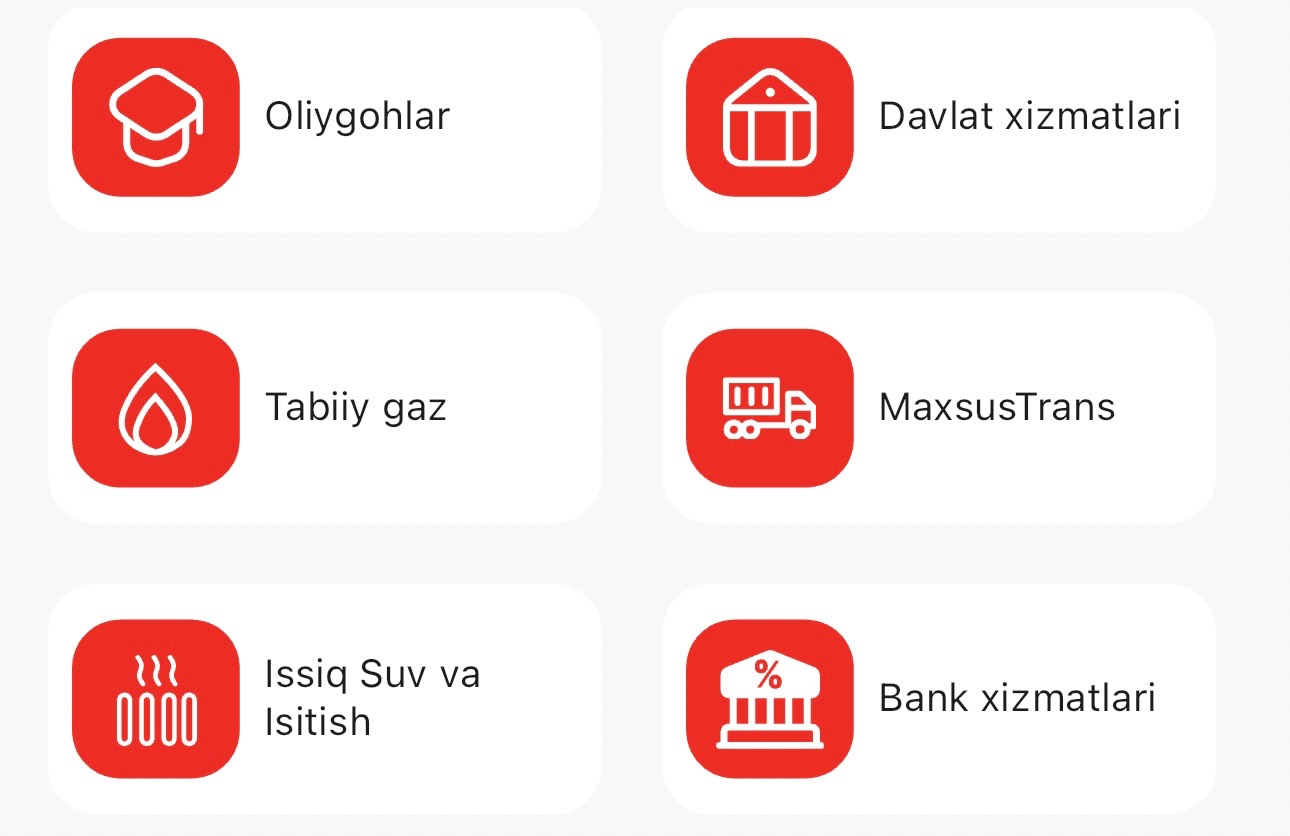Viewport: 1290px width, 836px height.
Task: Select Davlat xizmatlari card
Action: (x=938, y=118)
